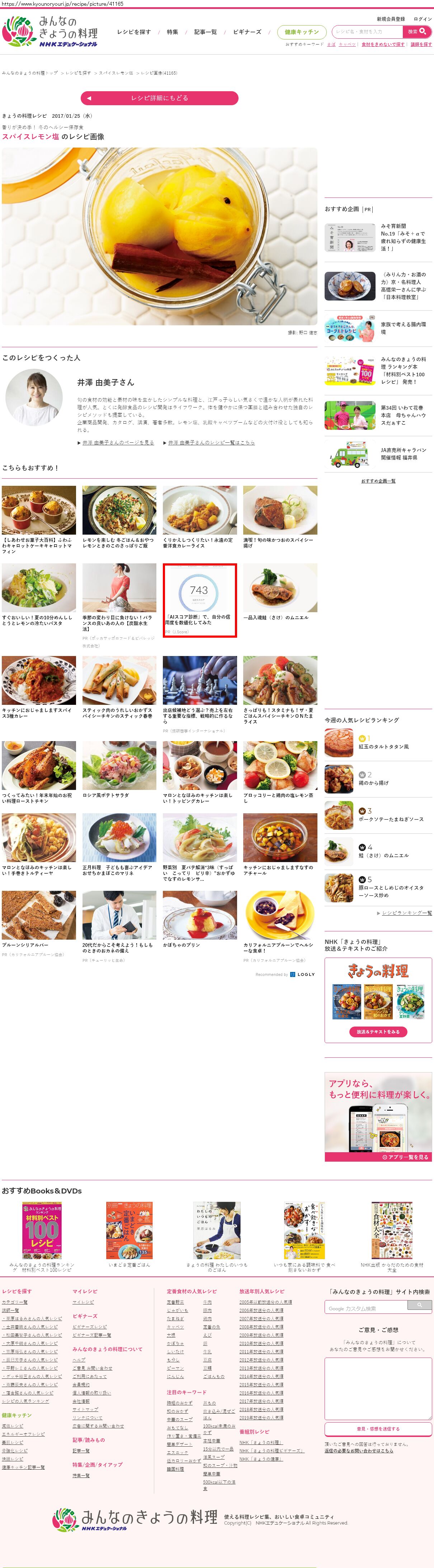Open ranking recipe 紅玉のタルトタタン風

point(383,746)
